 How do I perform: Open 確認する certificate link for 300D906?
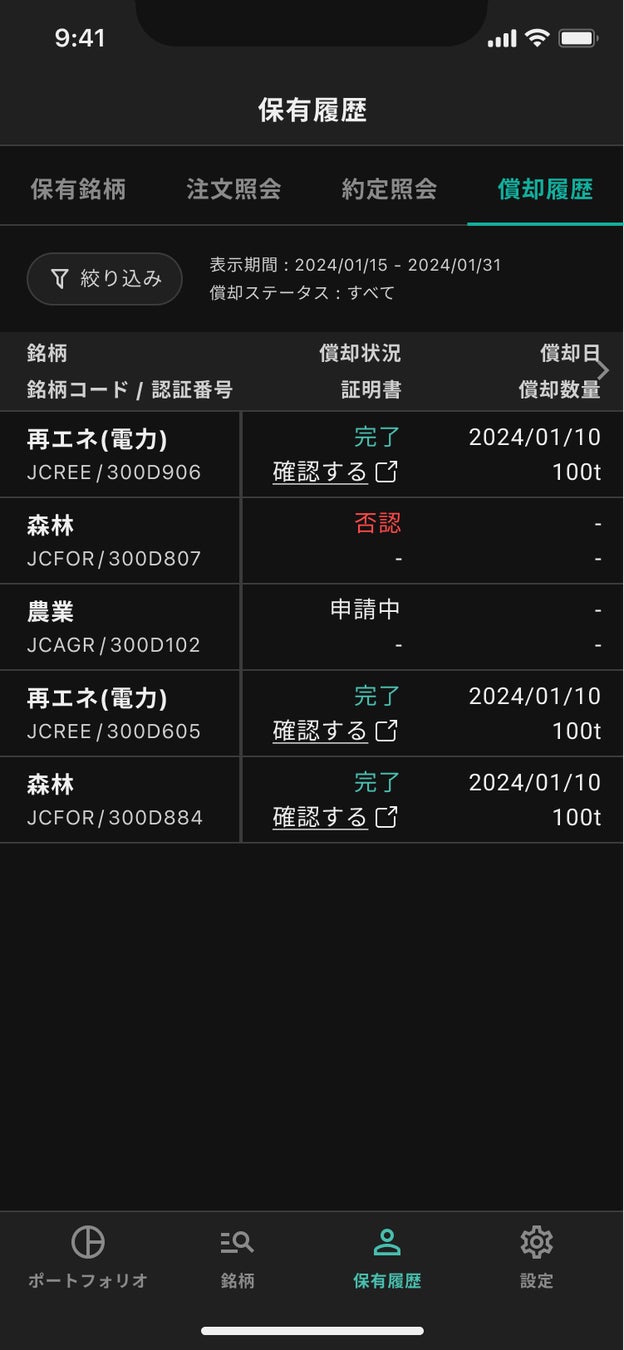pyautogui.click(x=335, y=472)
